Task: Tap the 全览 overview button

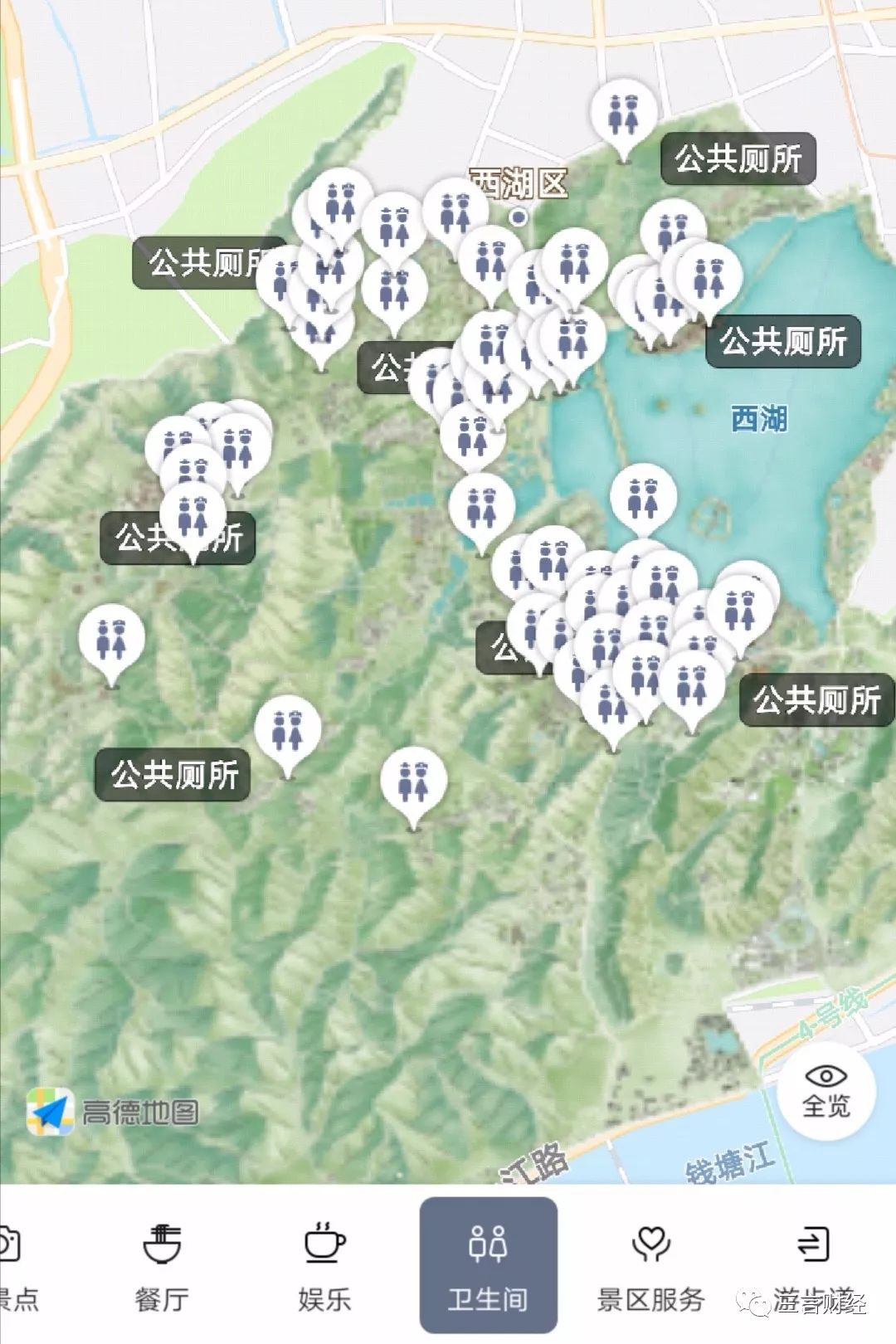Action: click(825, 1091)
